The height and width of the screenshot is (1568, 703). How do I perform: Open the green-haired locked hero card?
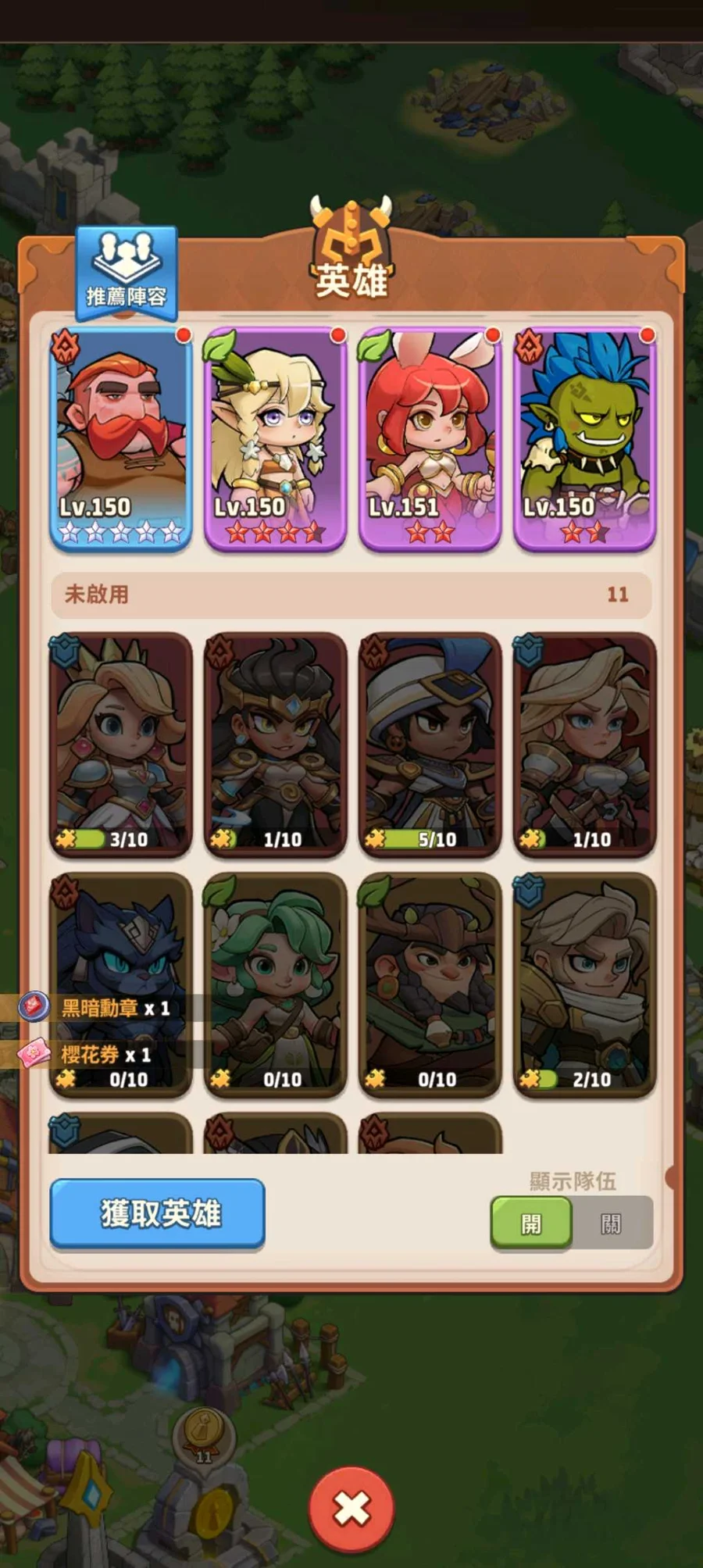[x=275, y=984]
